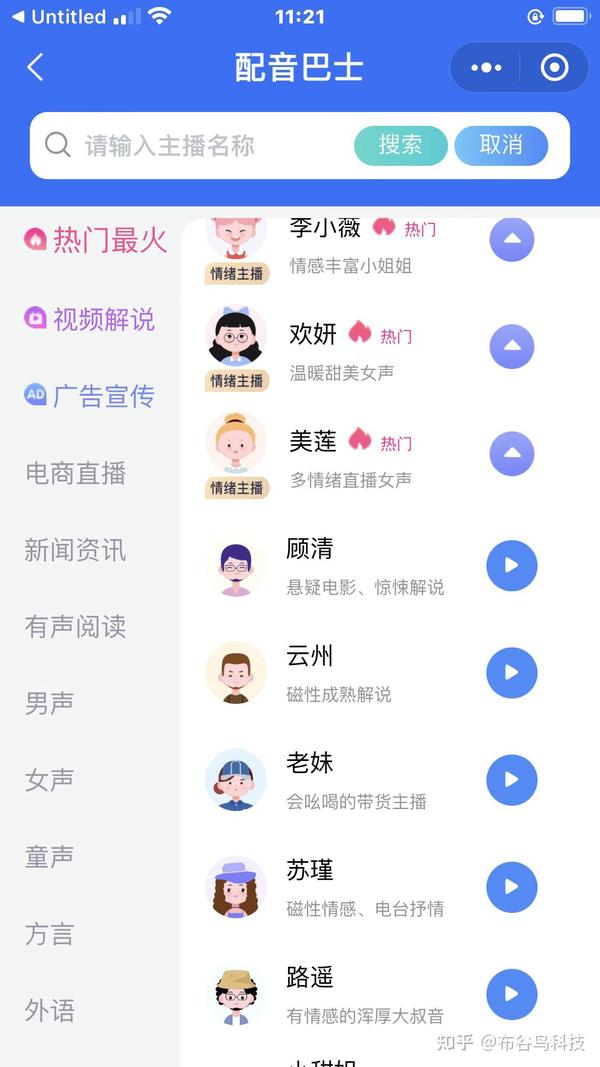Select the 广告宣传 category

click(x=90, y=396)
